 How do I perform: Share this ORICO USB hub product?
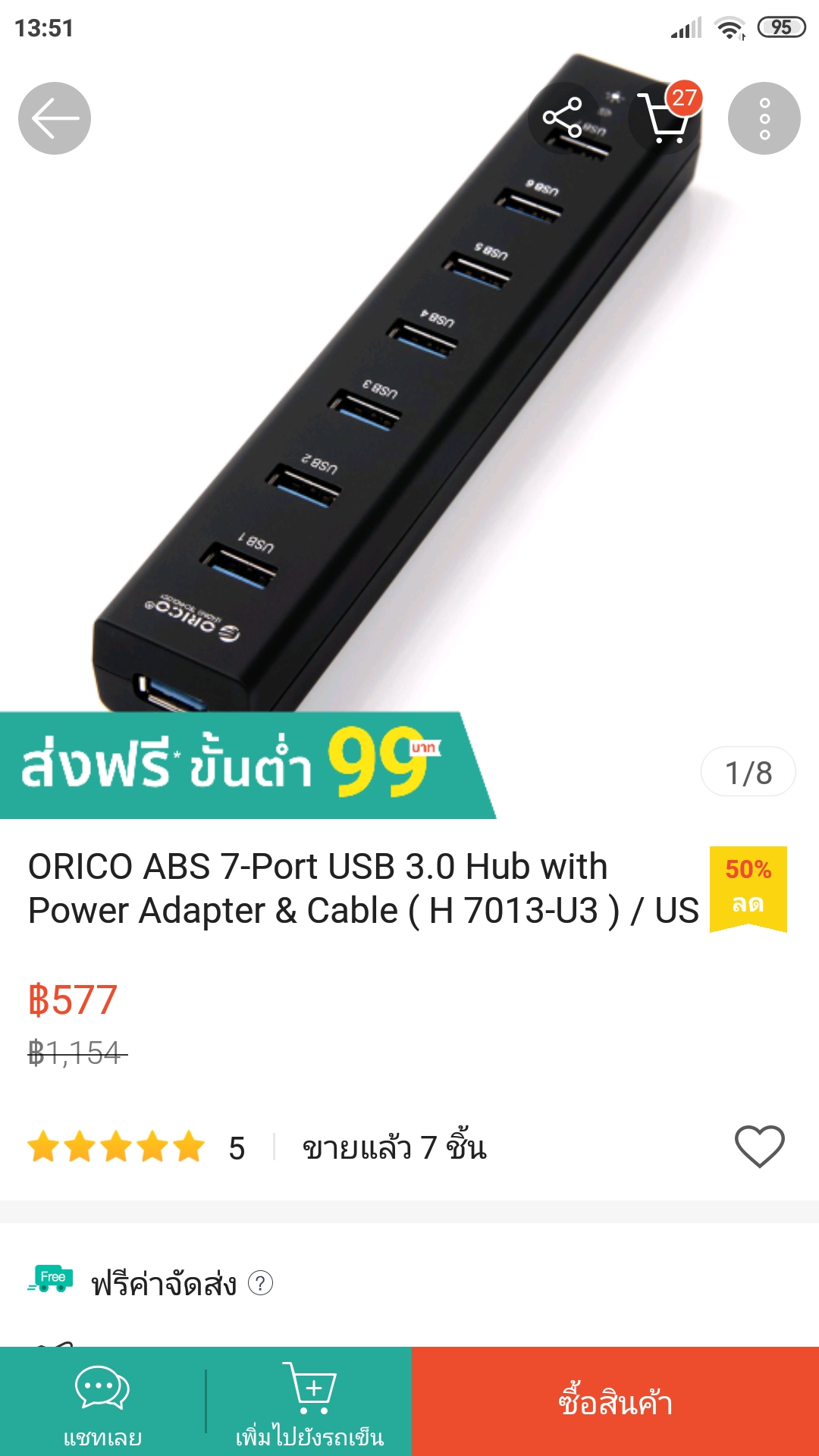coord(563,118)
